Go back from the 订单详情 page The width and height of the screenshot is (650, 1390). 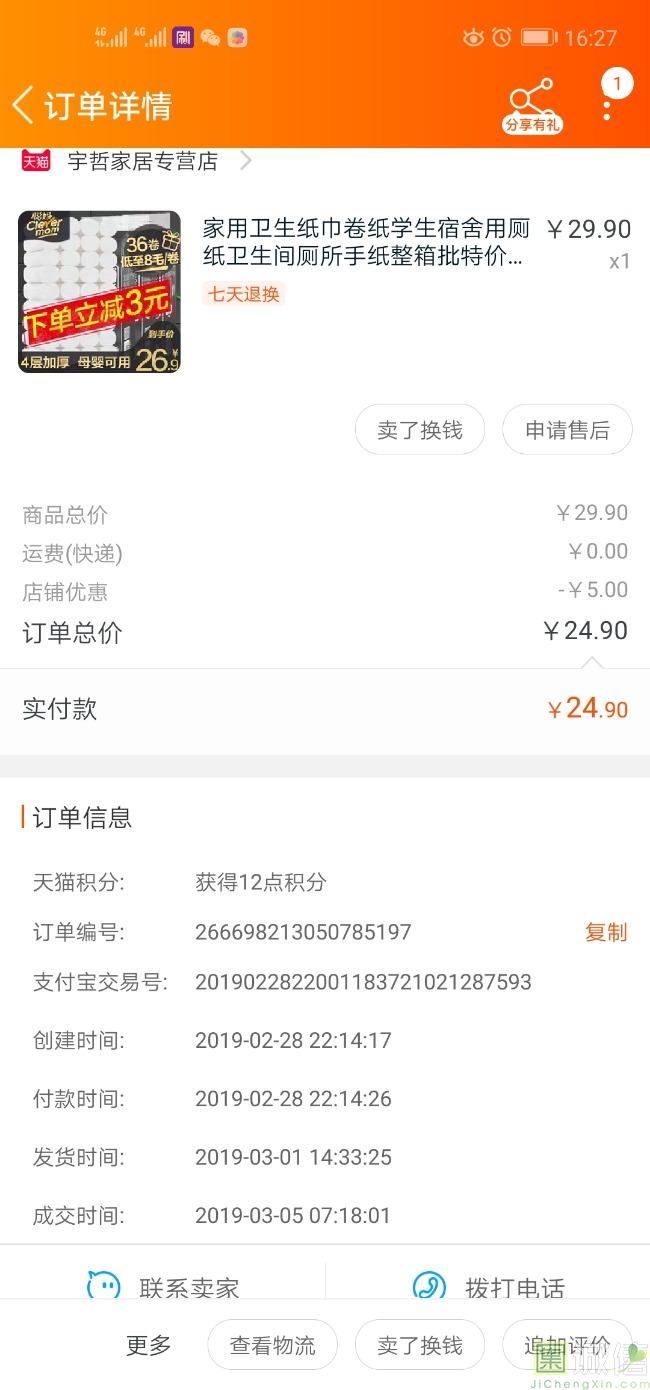(x=24, y=105)
